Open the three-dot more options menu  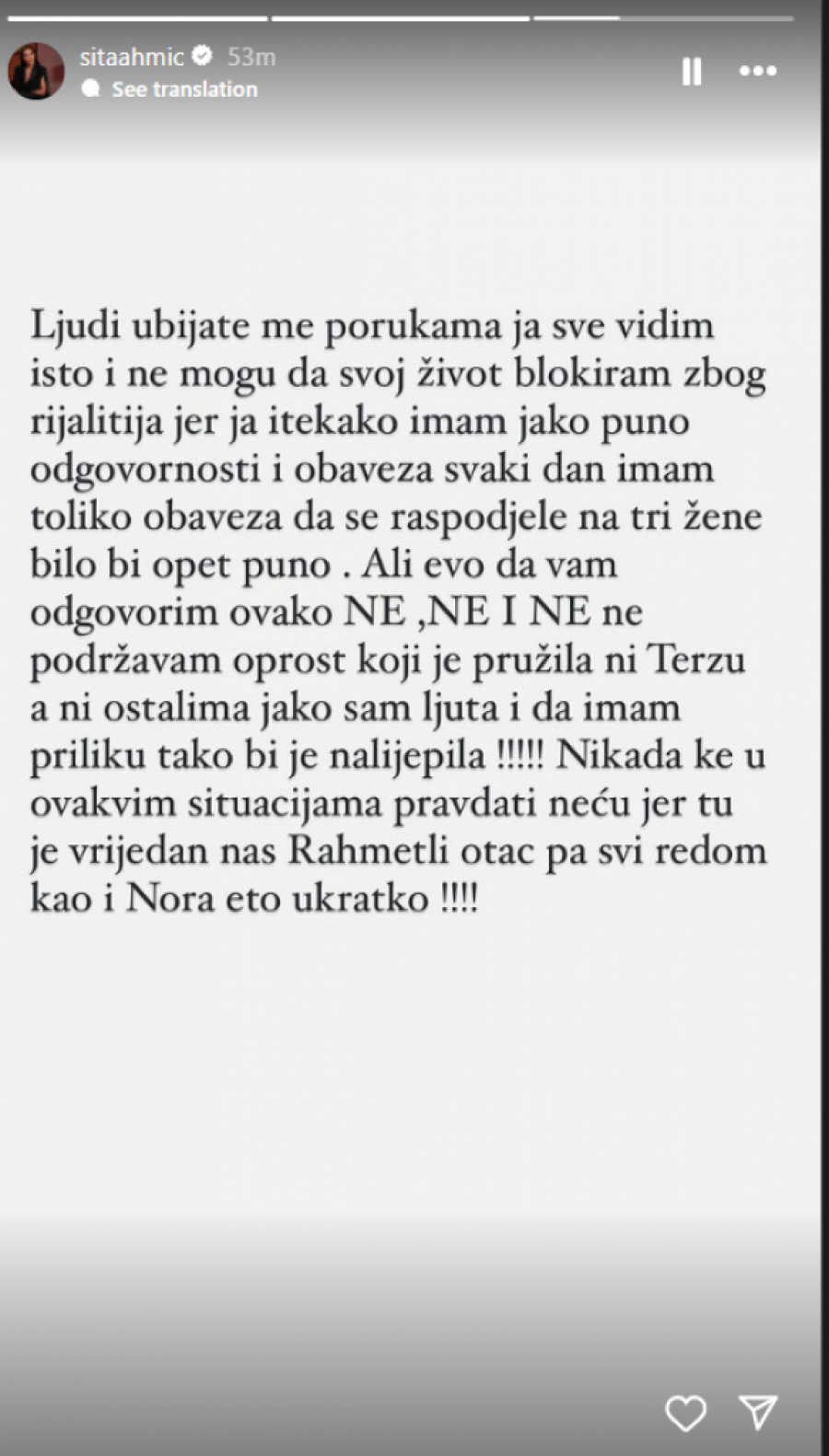coord(758,71)
